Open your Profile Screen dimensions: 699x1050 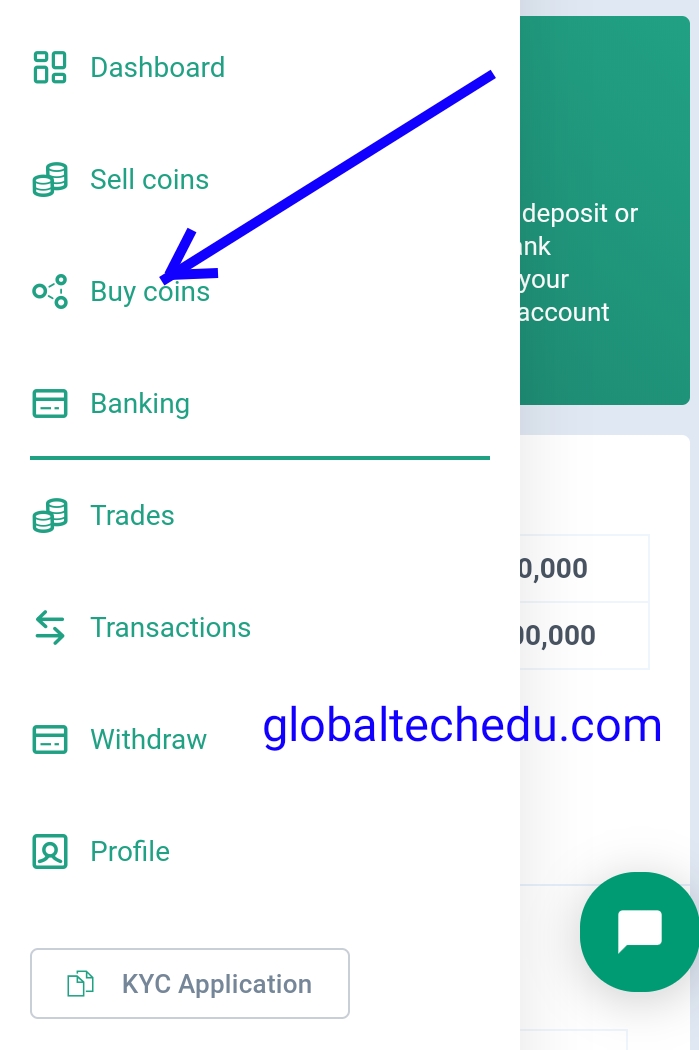130,852
